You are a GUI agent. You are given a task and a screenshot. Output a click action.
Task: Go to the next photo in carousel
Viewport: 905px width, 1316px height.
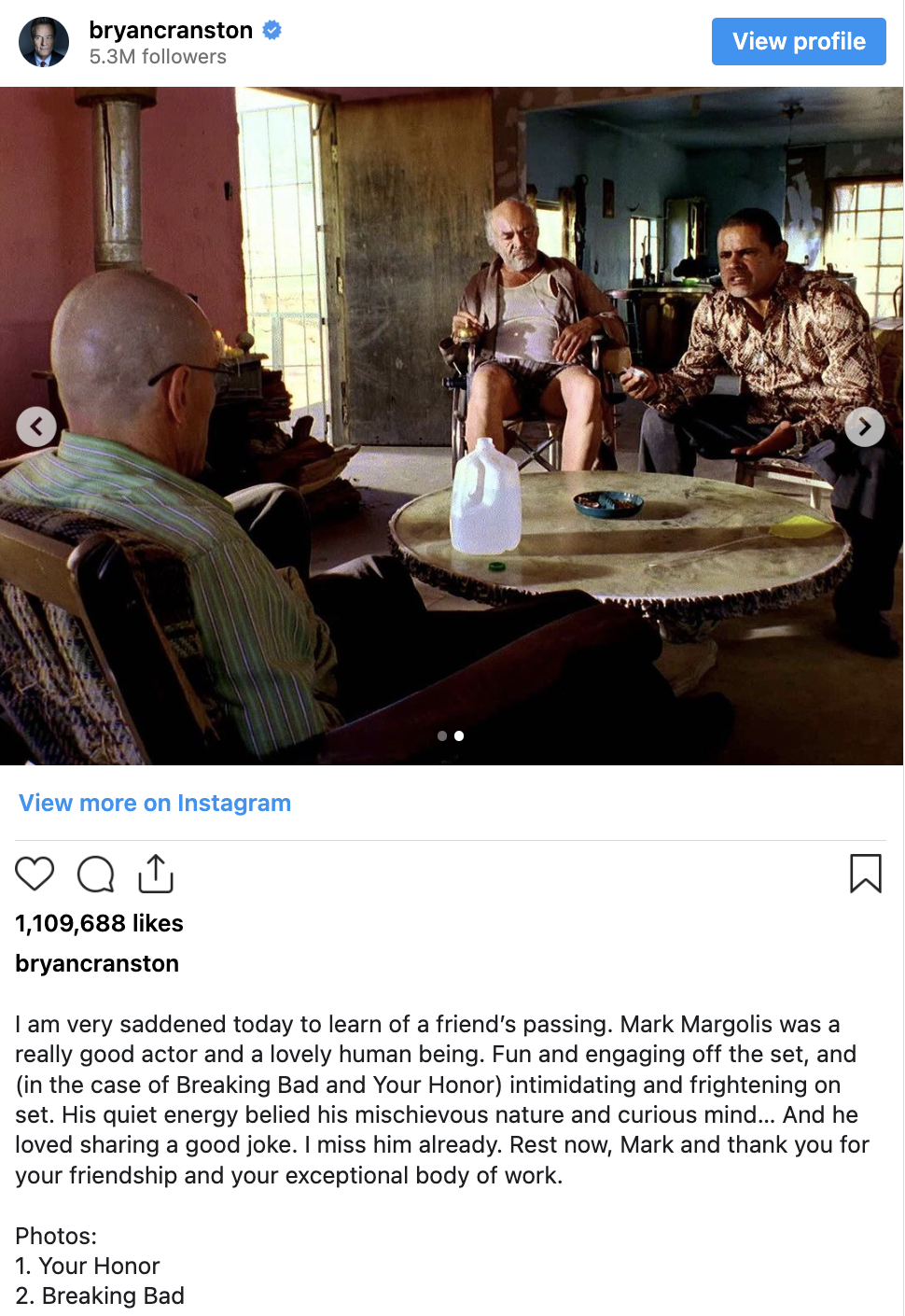pyautogui.click(x=865, y=427)
